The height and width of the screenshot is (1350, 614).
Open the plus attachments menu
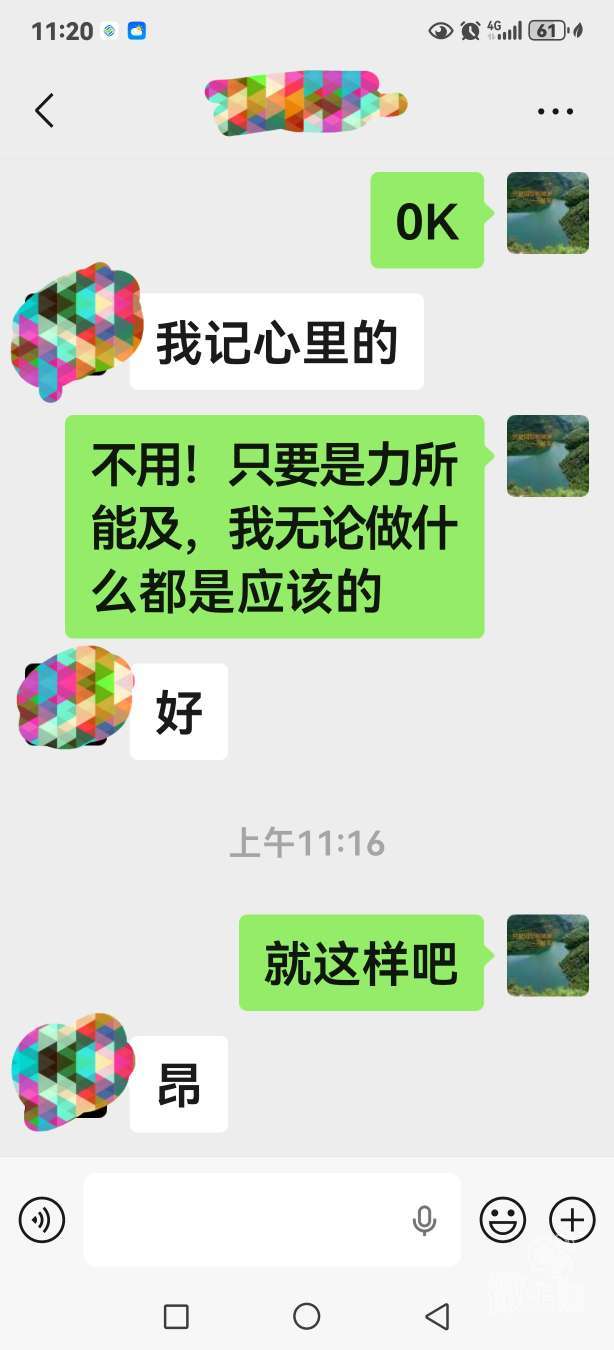pos(572,1219)
